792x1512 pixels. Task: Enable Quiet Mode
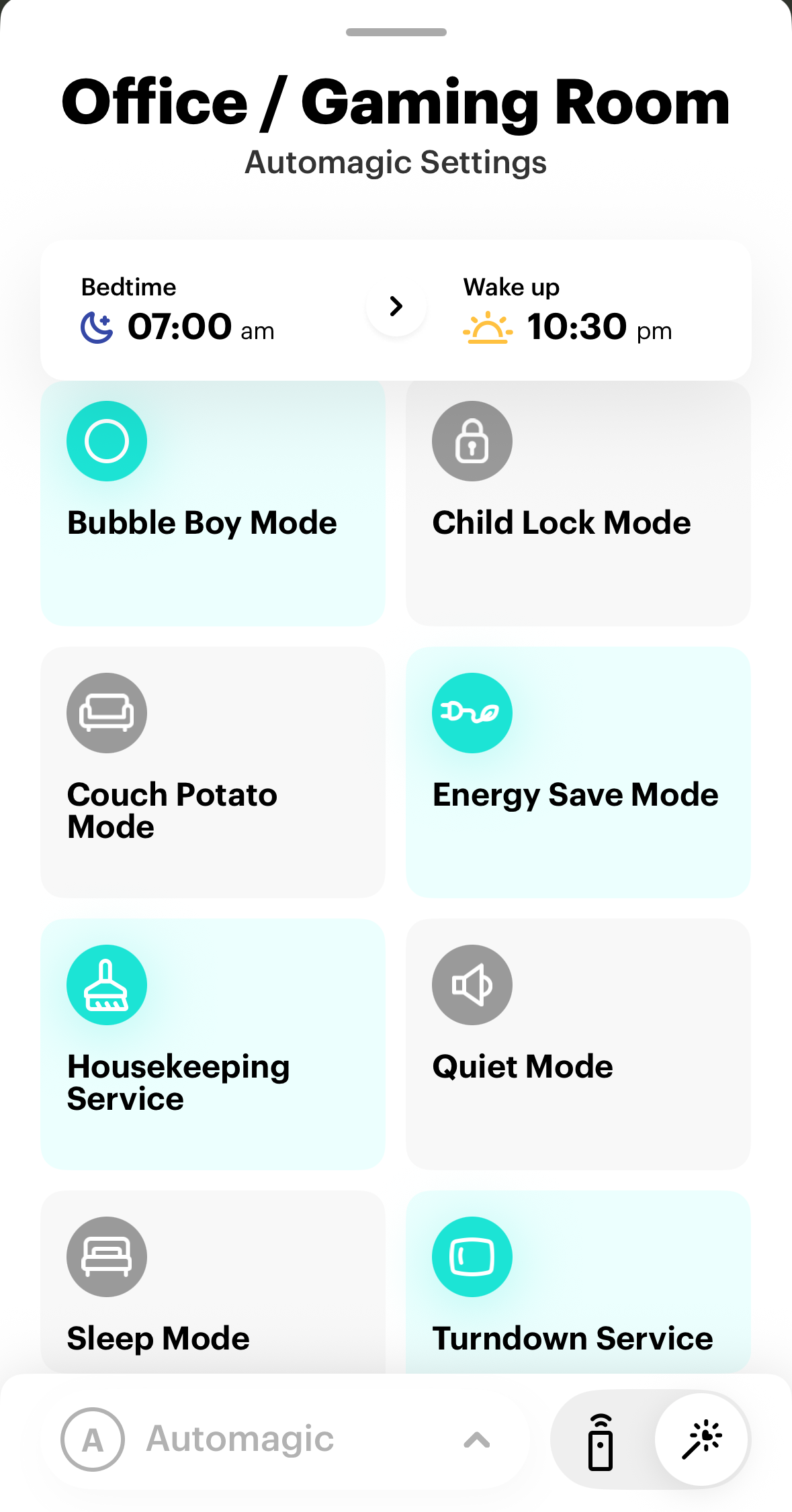(578, 1044)
